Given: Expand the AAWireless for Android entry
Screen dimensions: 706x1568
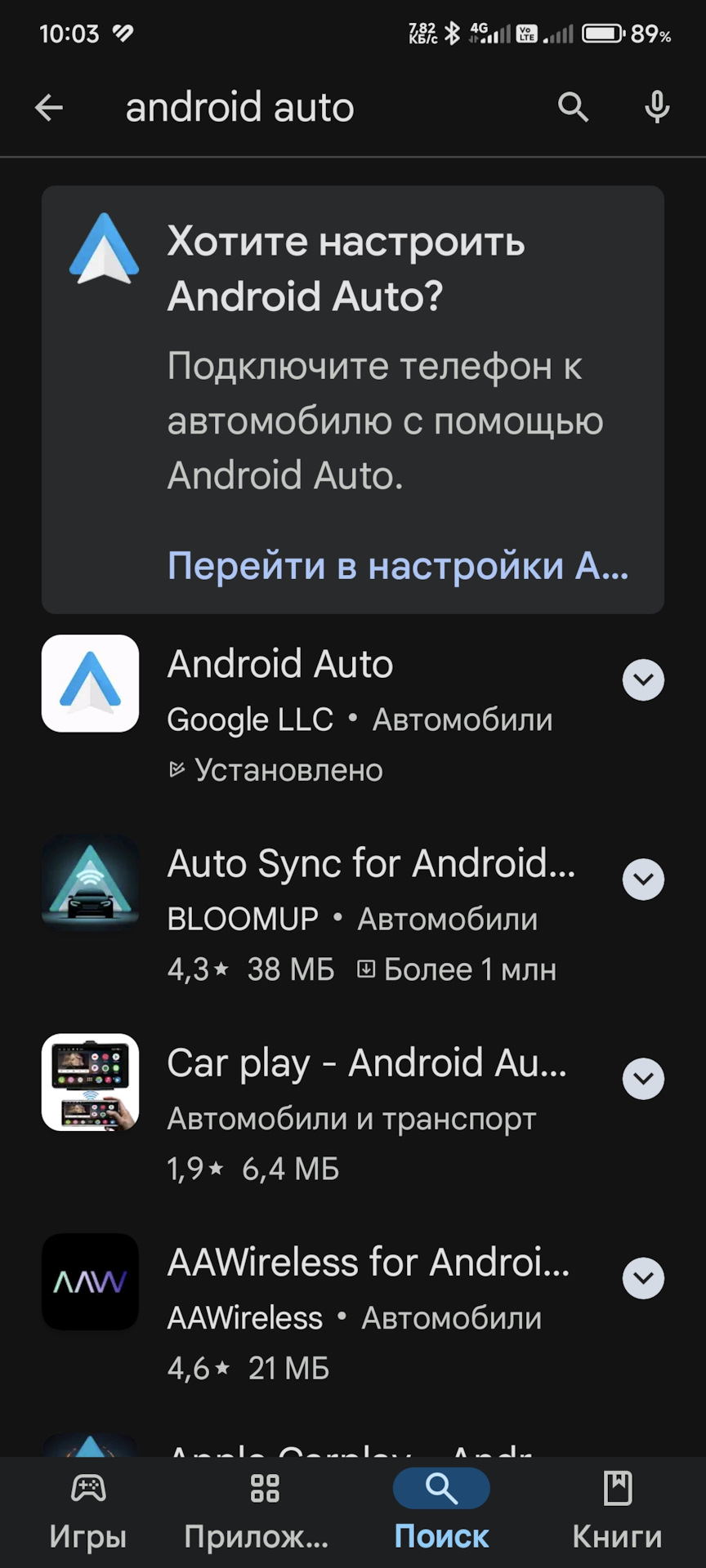Looking at the screenshot, I should point(643,1278).
